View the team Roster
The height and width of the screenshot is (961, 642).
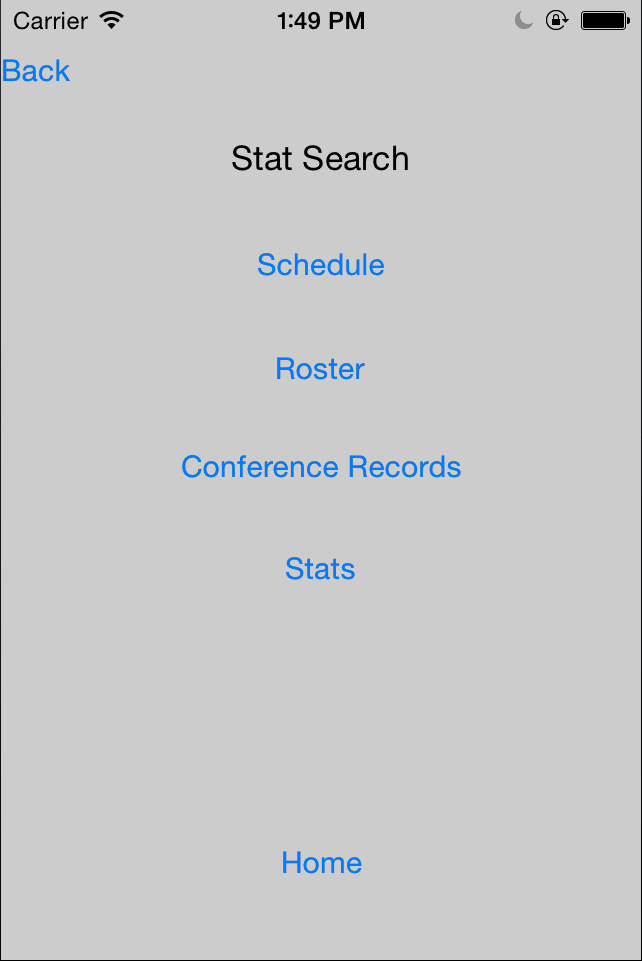320,369
